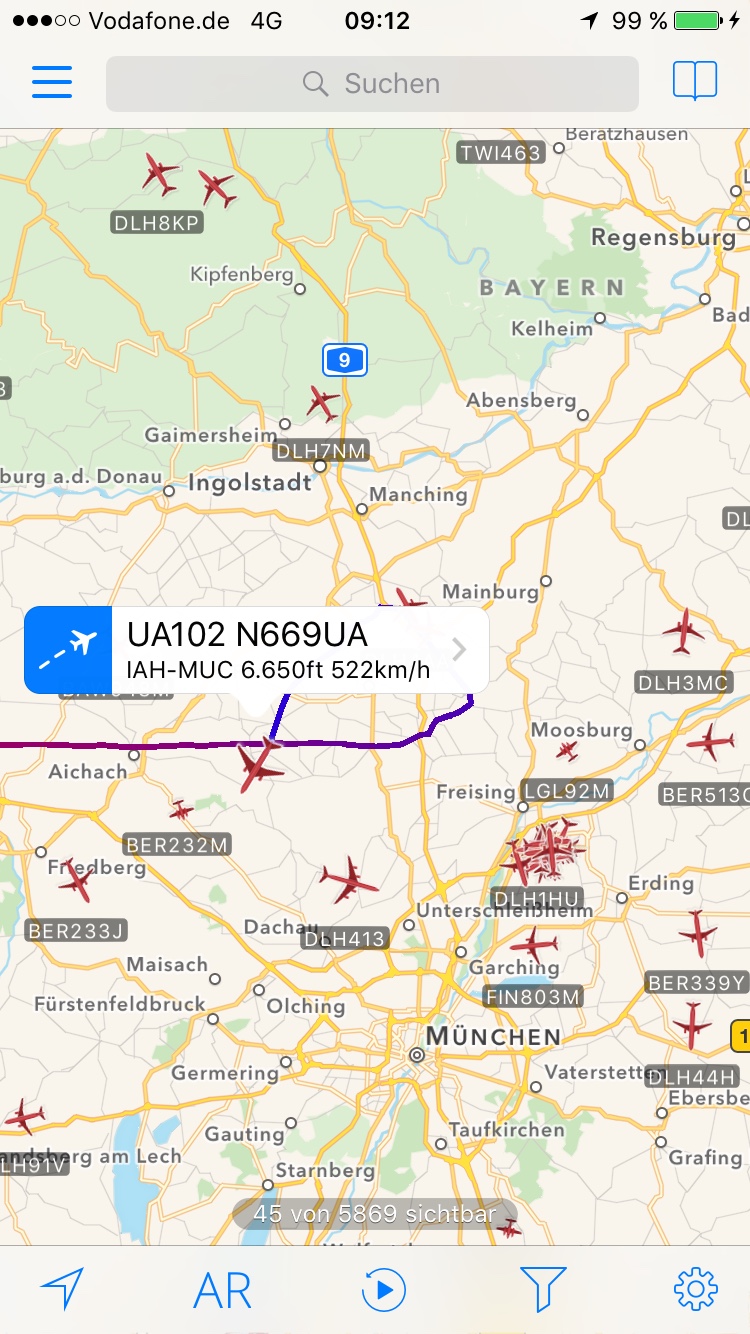
Task: Select the aircraft labeled DLH3MC
Action: (684, 632)
